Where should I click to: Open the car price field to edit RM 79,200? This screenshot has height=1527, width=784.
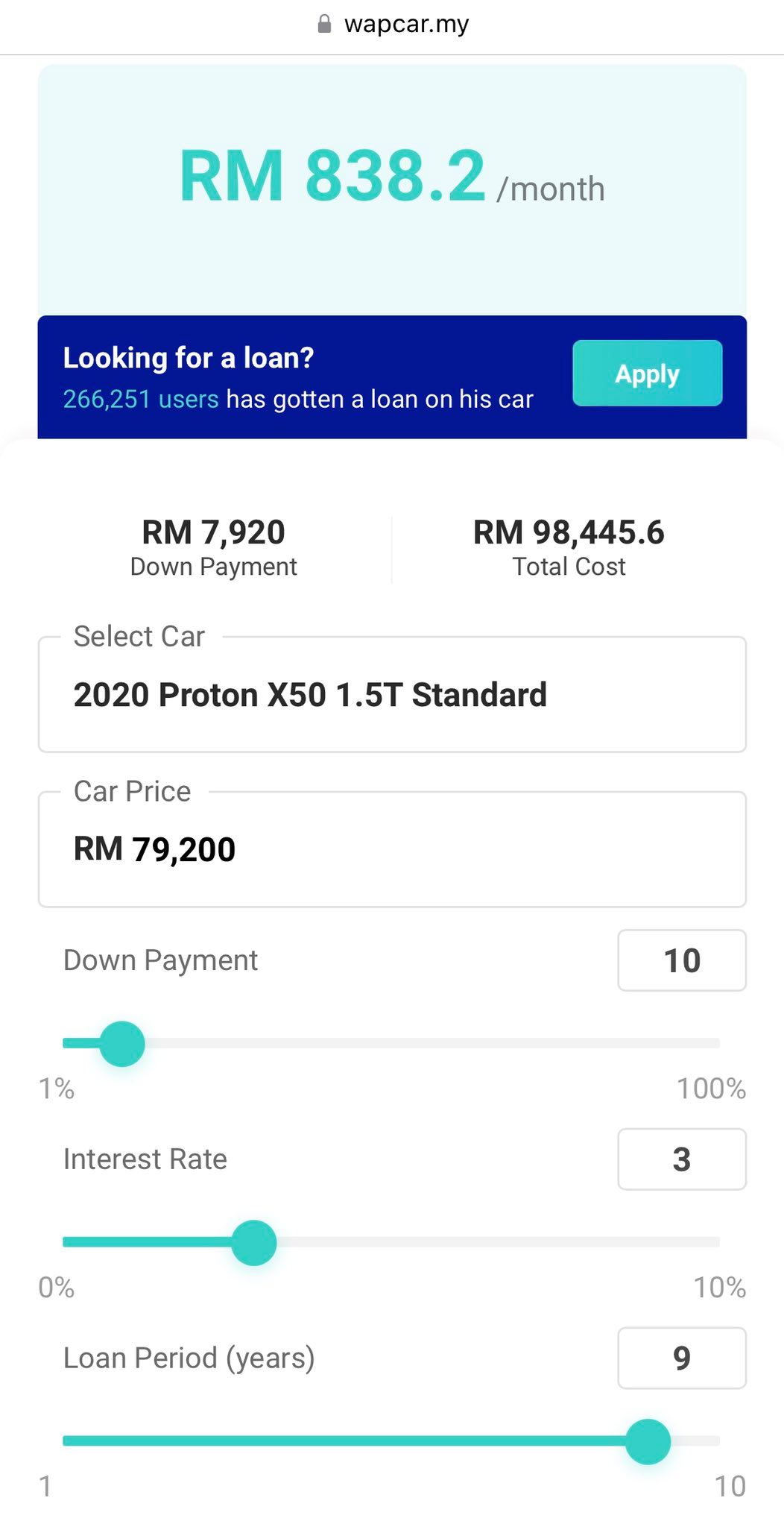click(x=391, y=848)
